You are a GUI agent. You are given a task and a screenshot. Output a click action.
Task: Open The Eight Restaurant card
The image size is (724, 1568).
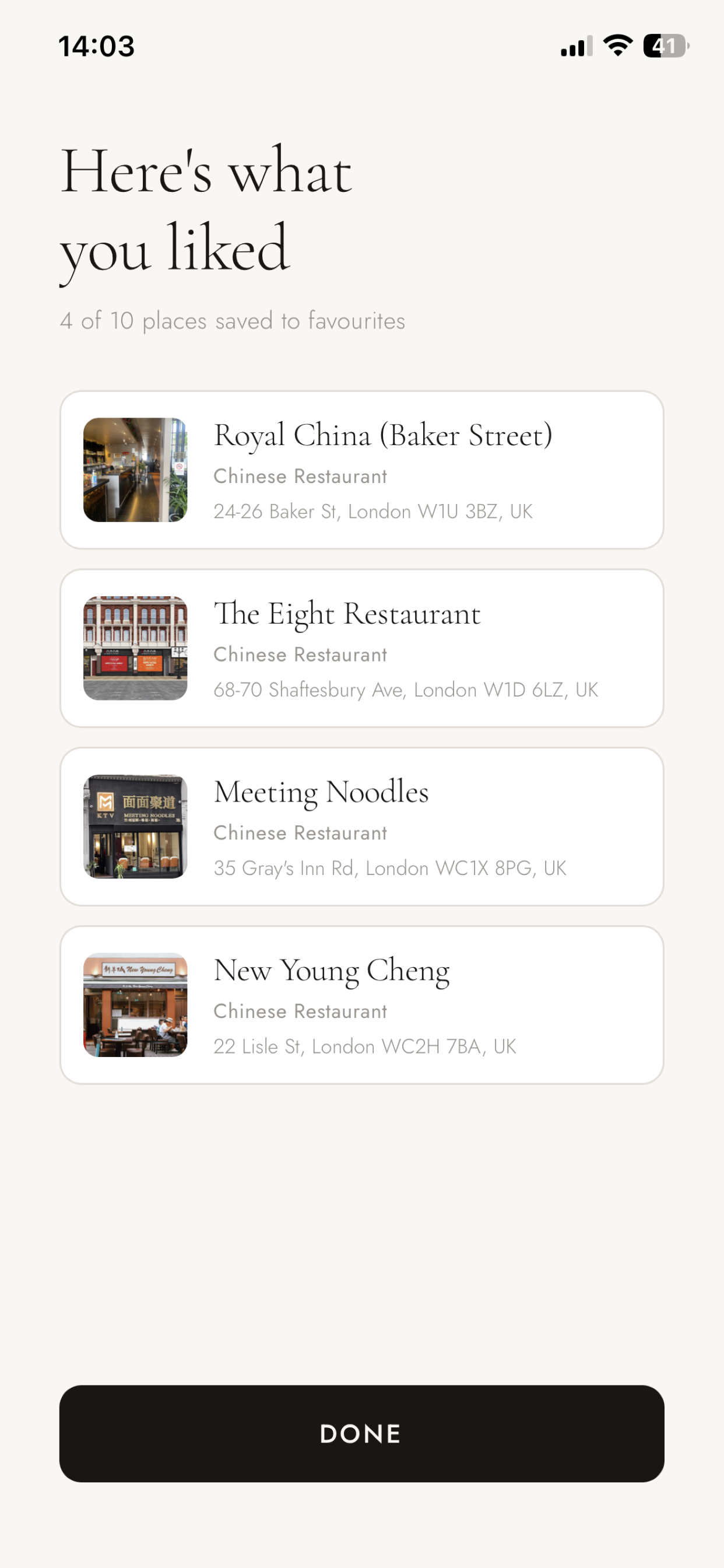[x=361, y=648]
